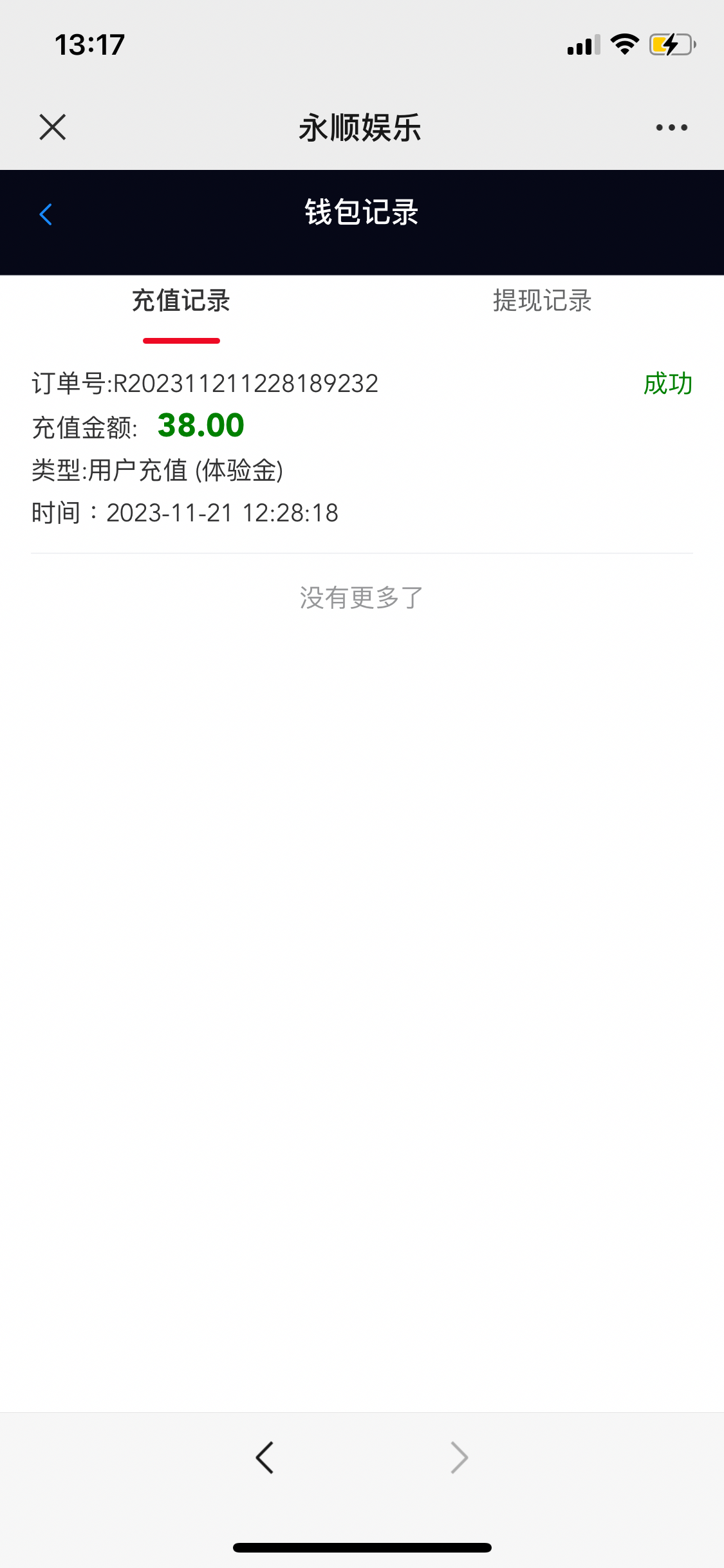
Task: Tap the browser forward arrow at bottom
Action: click(459, 1457)
